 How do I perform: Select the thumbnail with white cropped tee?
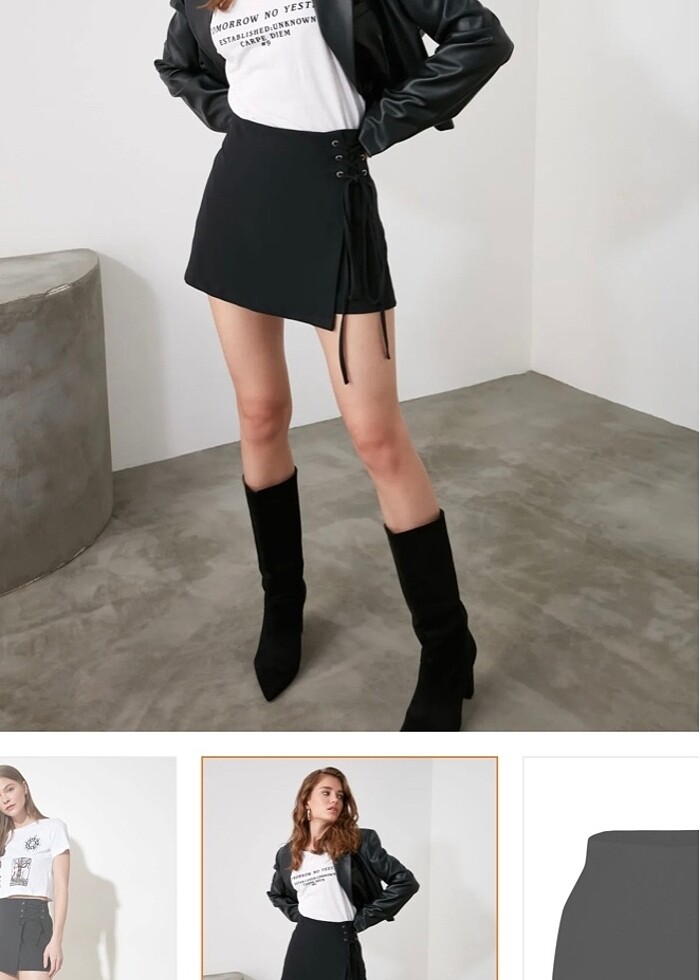[87, 868]
